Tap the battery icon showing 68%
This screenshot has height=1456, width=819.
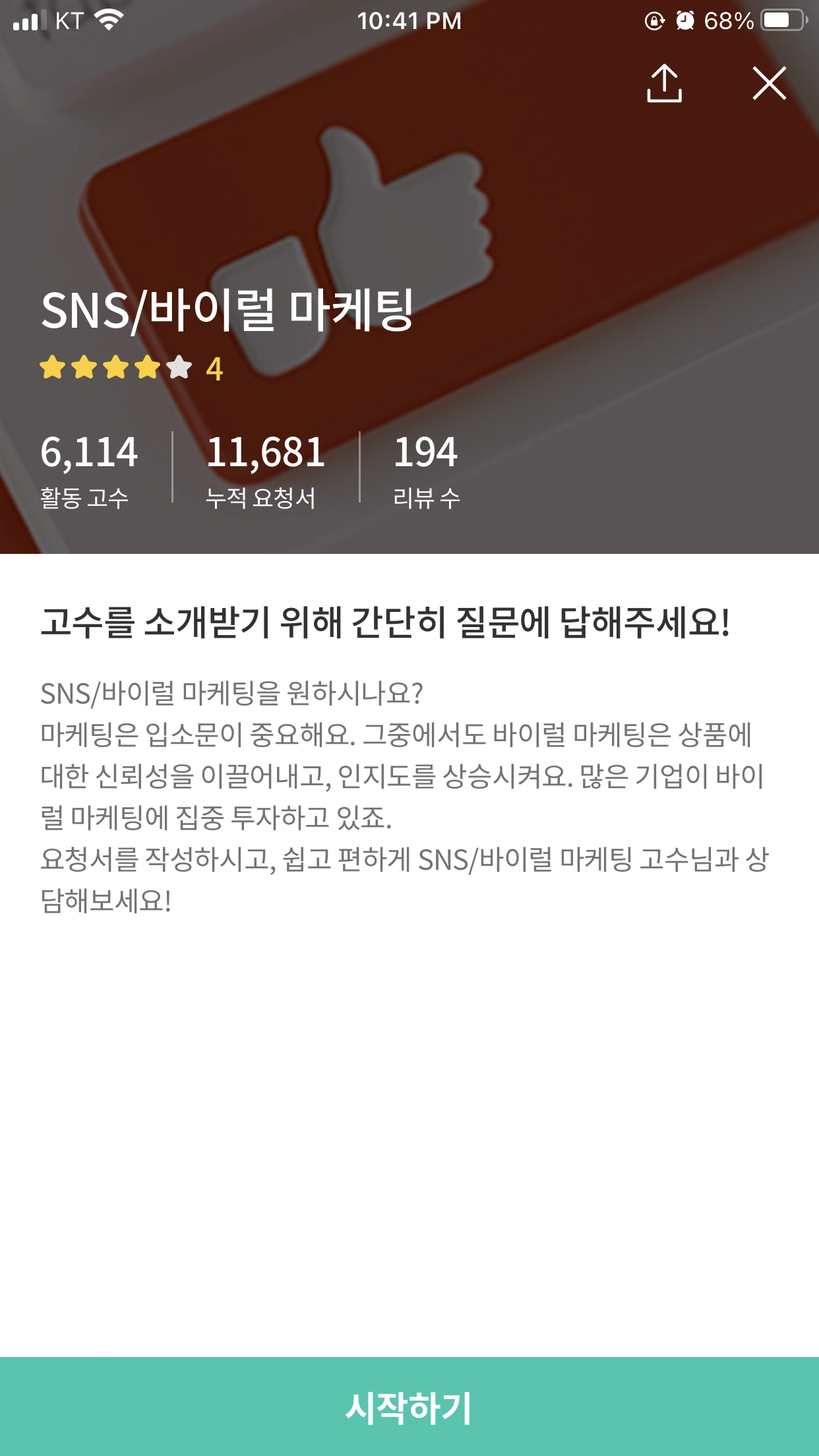pos(778,20)
